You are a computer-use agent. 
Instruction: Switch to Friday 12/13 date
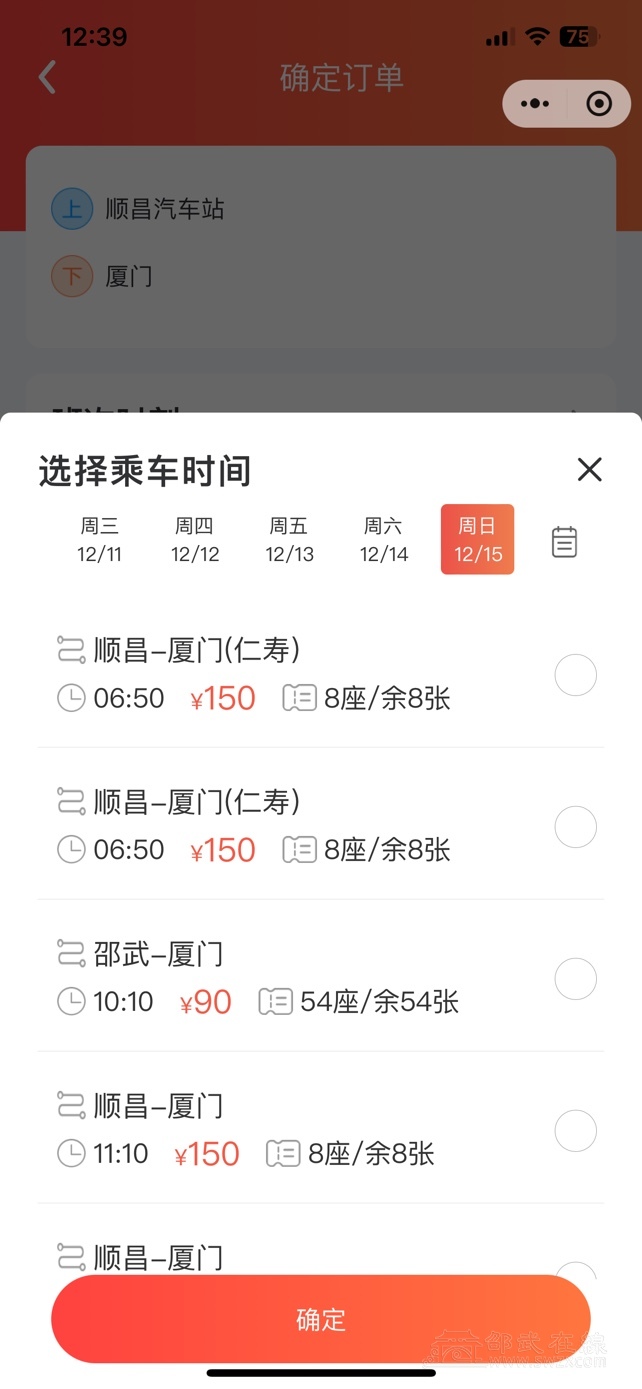289,540
